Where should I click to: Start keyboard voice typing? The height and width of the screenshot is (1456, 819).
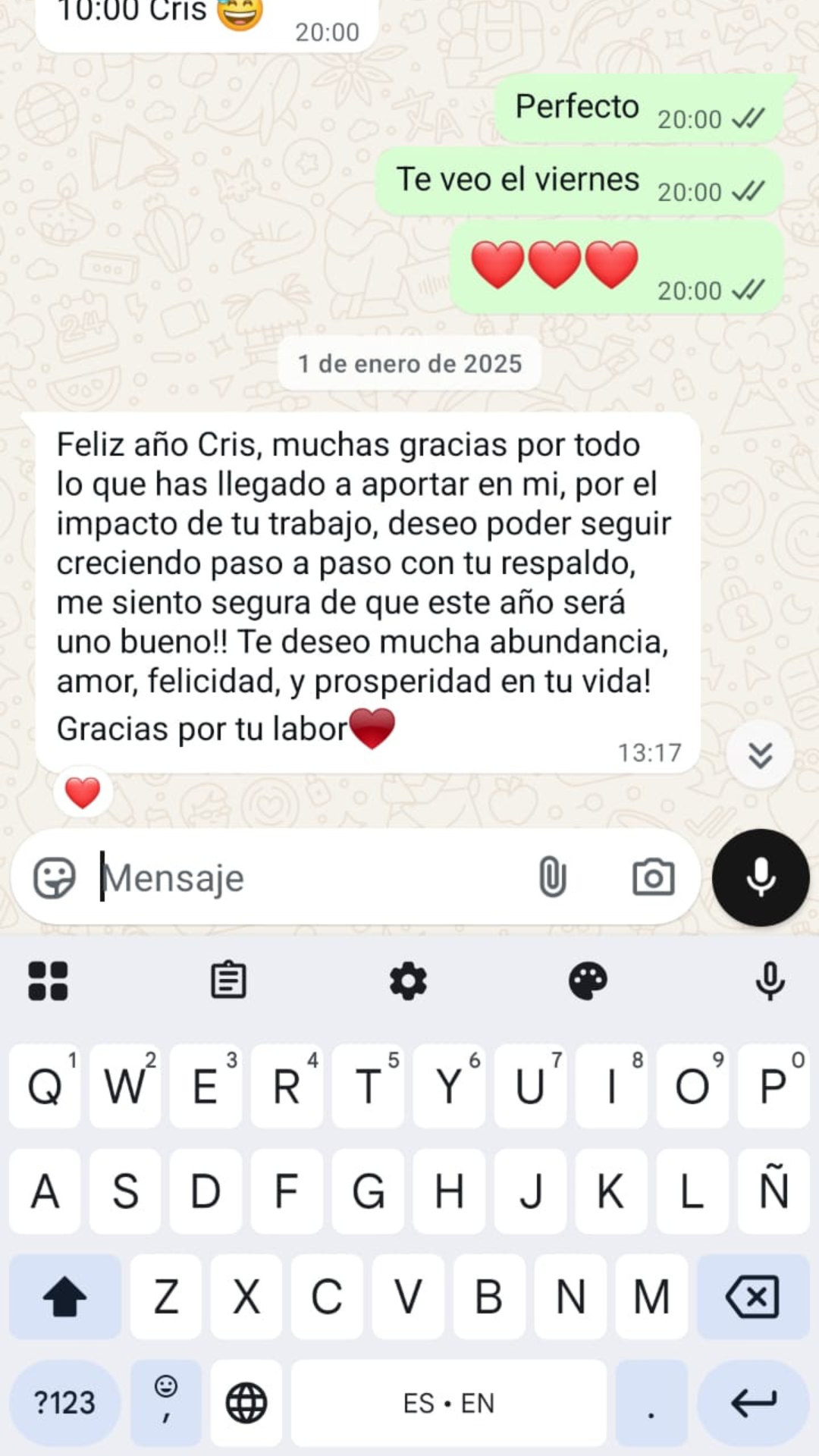point(770,981)
